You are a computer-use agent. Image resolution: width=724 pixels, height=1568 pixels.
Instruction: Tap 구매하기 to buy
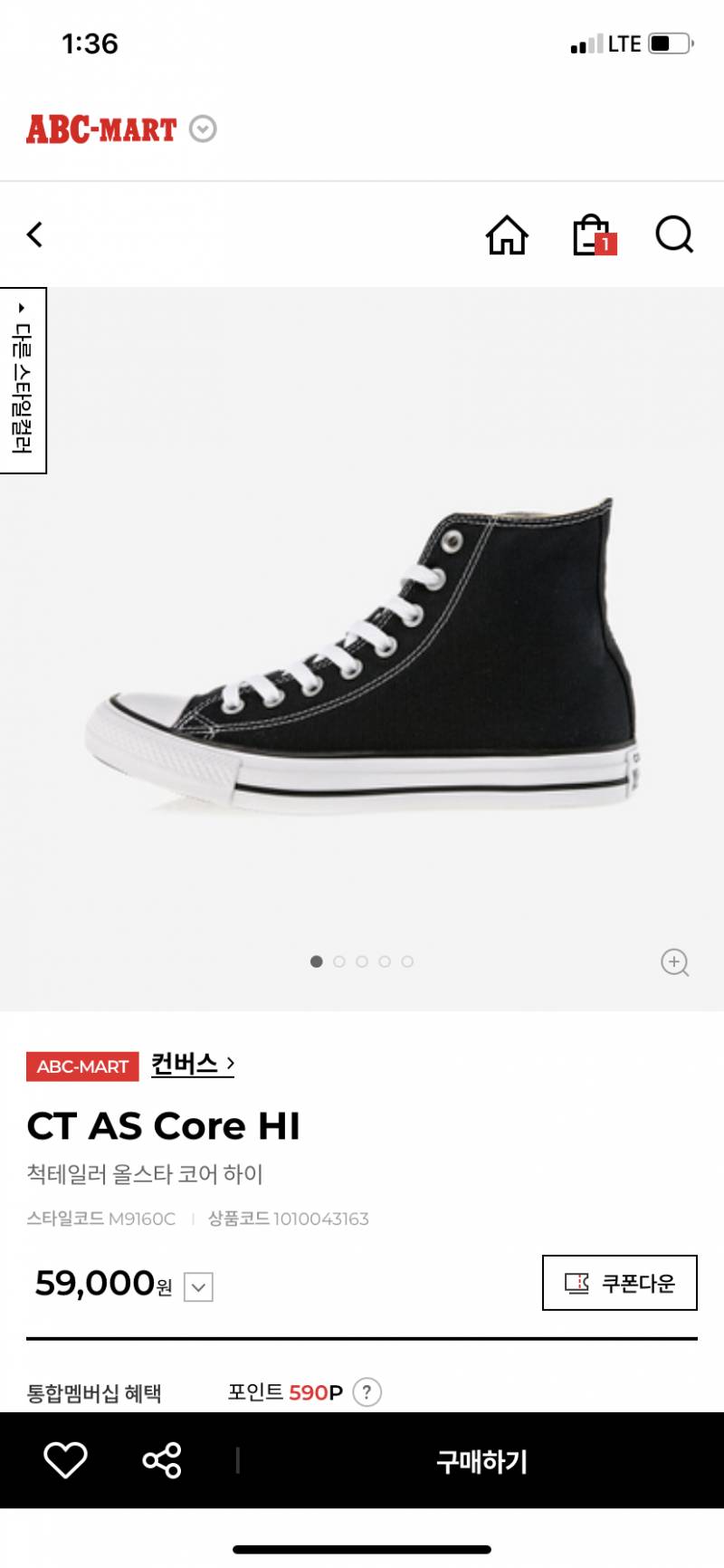[x=481, y=1461]
